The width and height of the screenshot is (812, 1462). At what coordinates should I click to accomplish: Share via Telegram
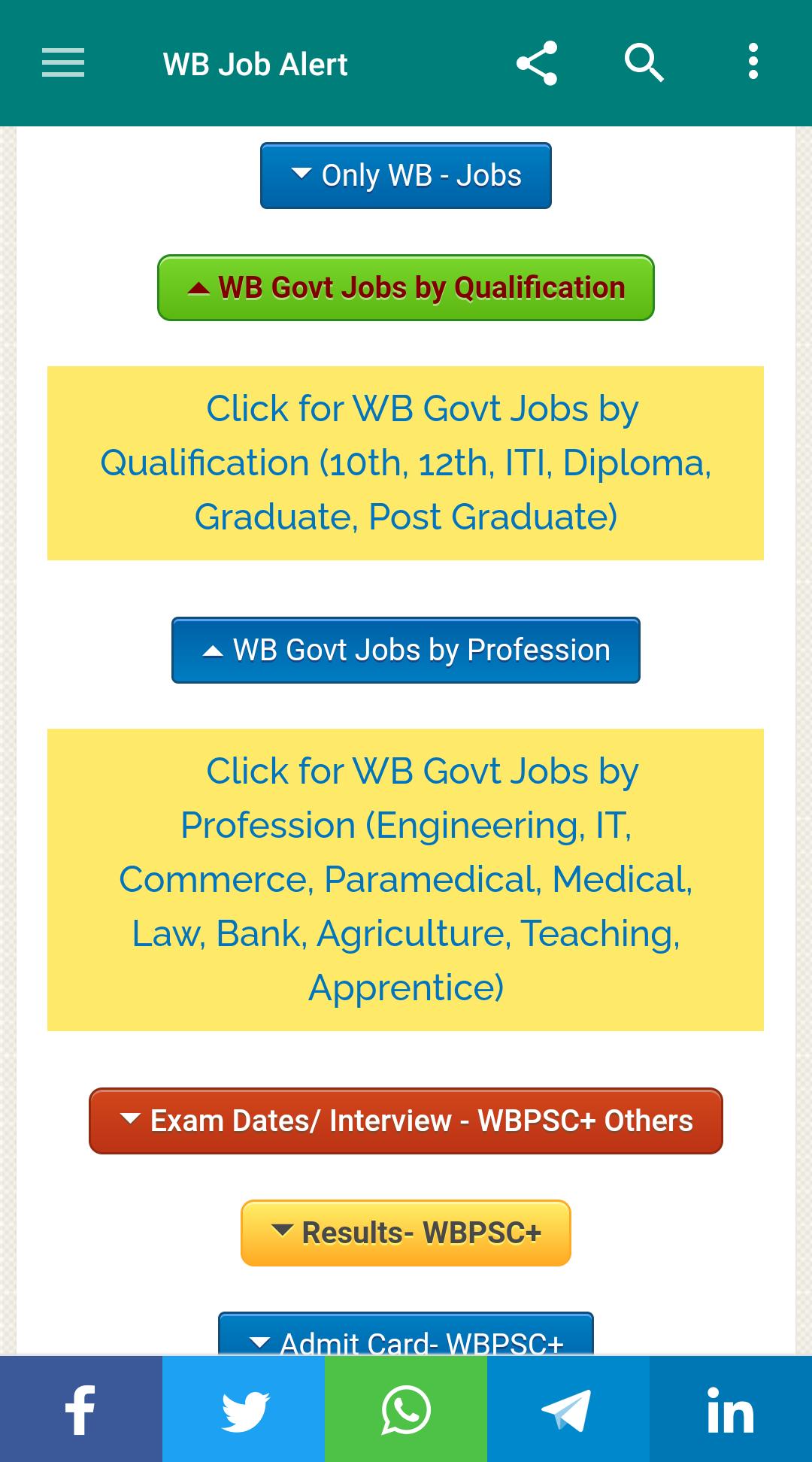tap(568, 1410)
